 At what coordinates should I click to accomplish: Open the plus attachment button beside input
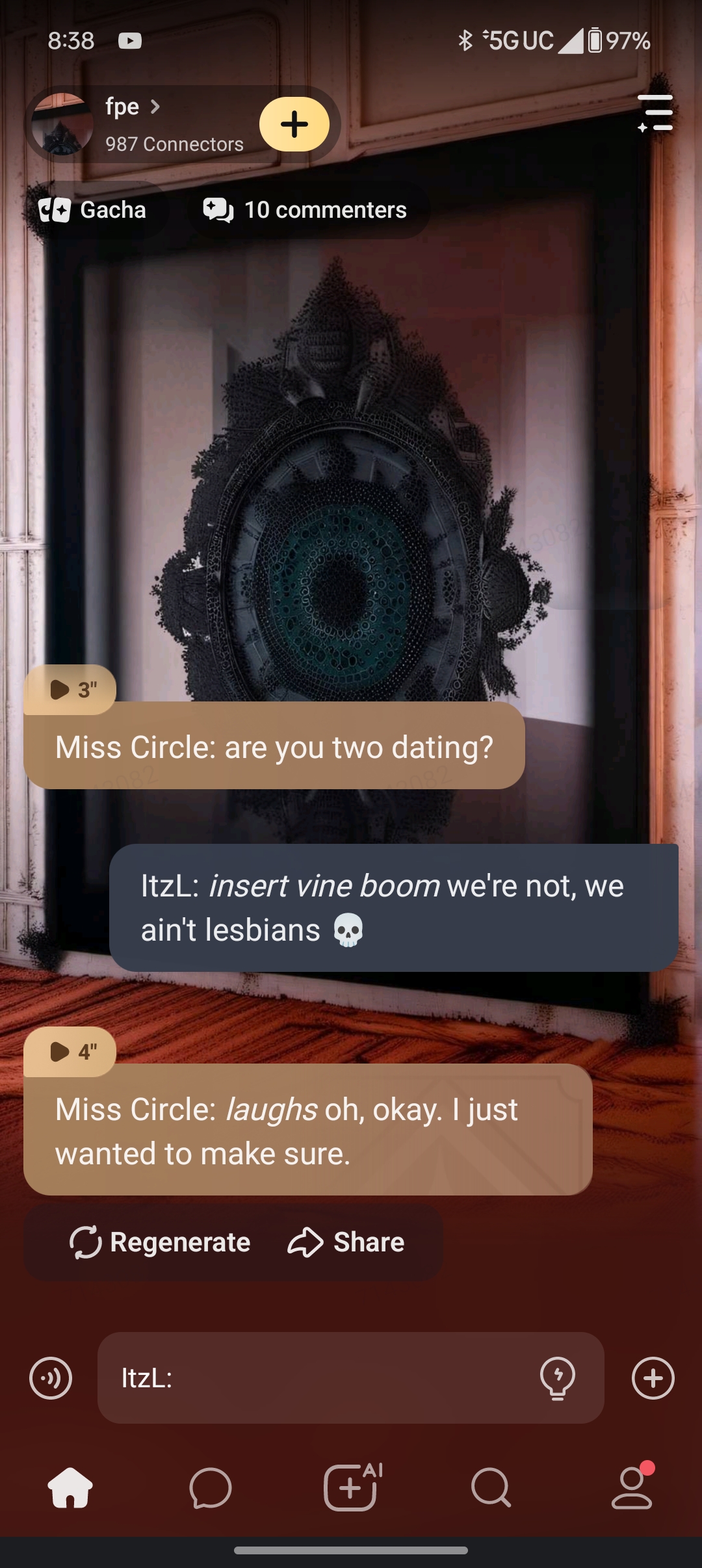coord(653,1378)
